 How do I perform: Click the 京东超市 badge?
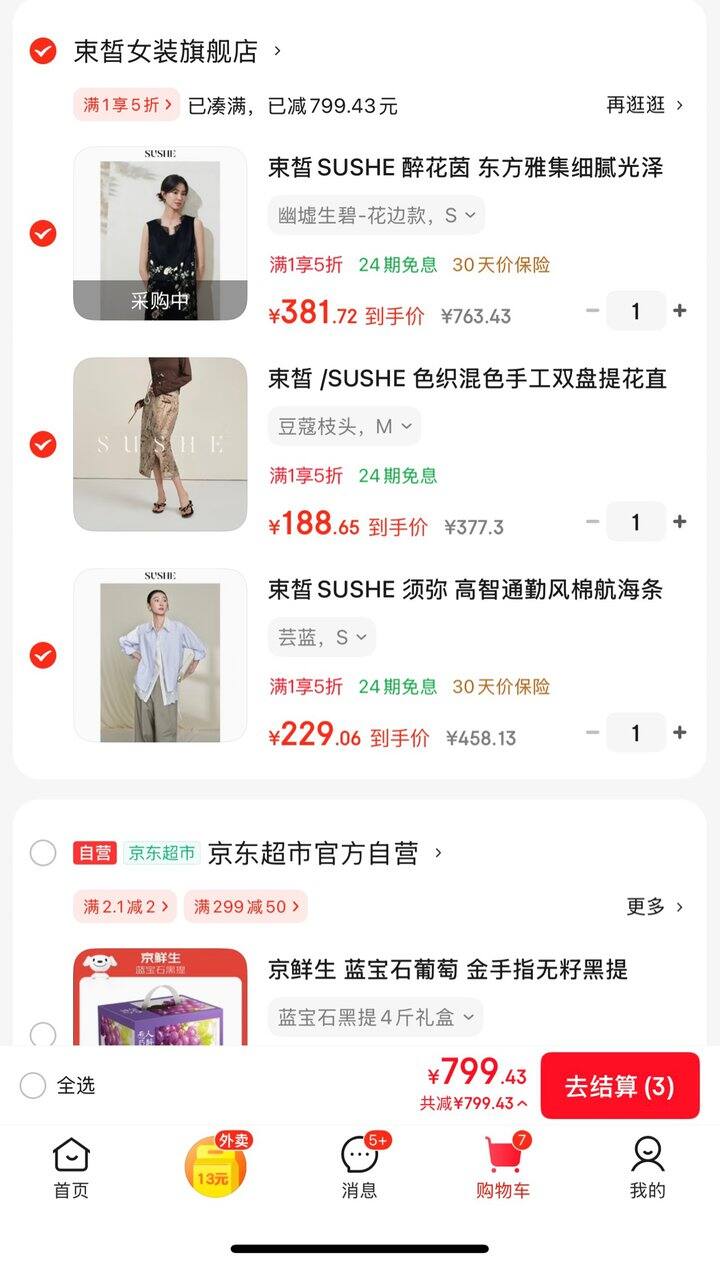tap(153, 853)
